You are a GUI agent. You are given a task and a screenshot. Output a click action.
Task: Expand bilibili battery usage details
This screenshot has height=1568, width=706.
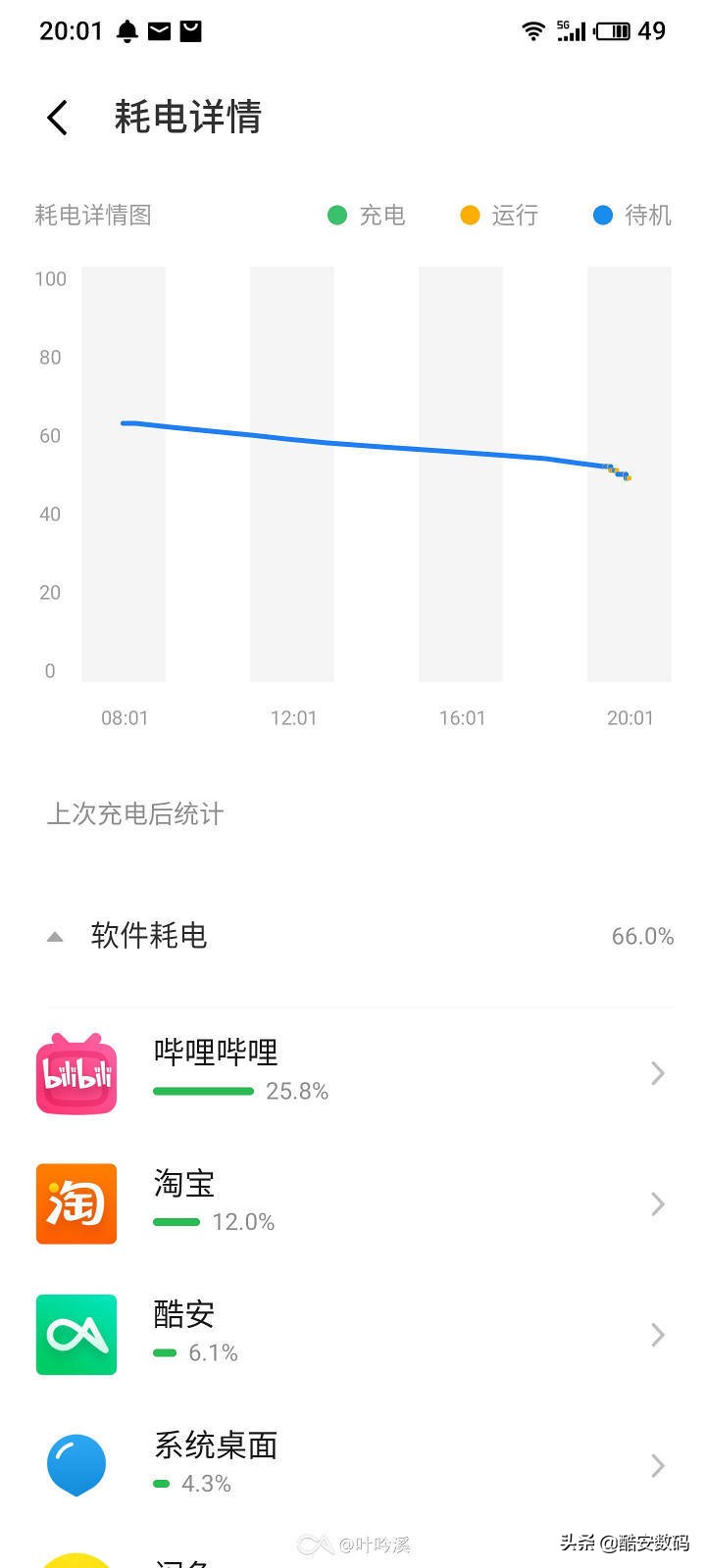(x=656, y=1074)
